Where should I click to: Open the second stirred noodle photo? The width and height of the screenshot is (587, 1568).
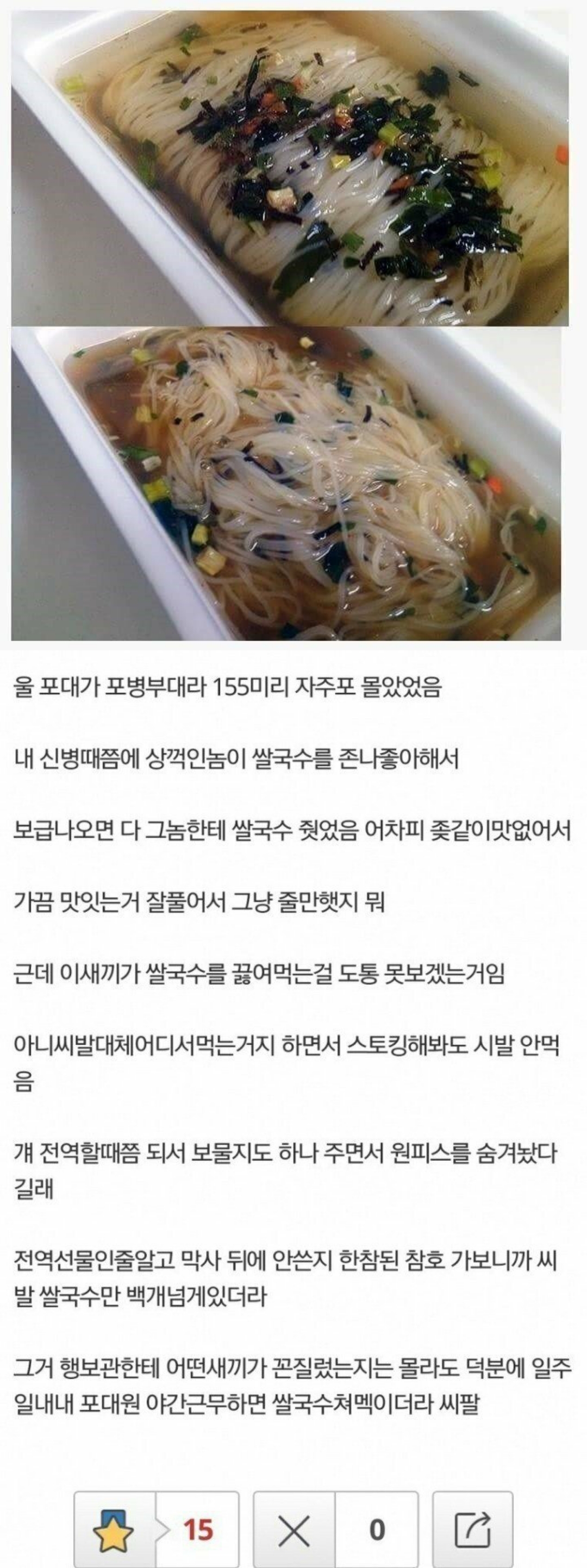point(286,484)
